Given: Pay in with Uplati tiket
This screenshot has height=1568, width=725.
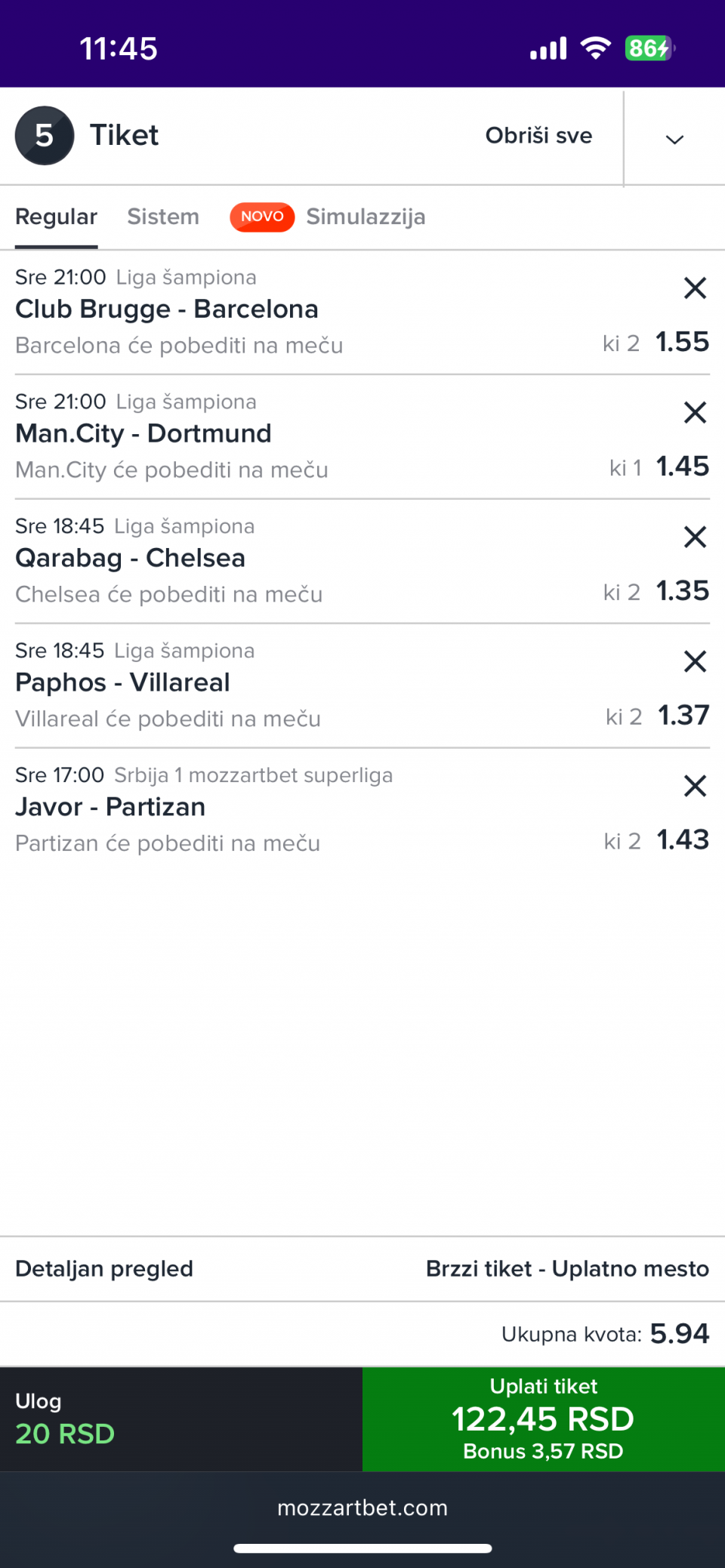Looking at the screenshot, I should (x=544, y=1419).
